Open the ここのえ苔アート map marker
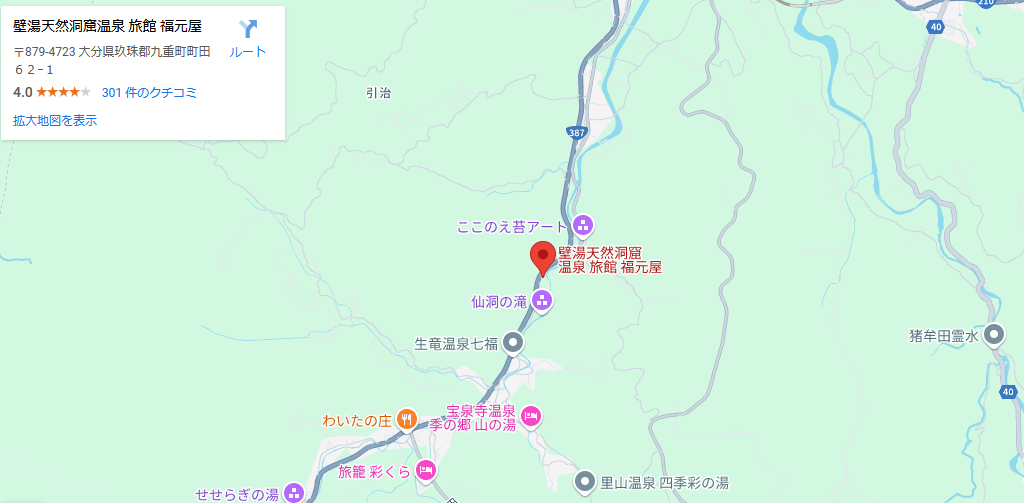 click(x=584, y=224)
